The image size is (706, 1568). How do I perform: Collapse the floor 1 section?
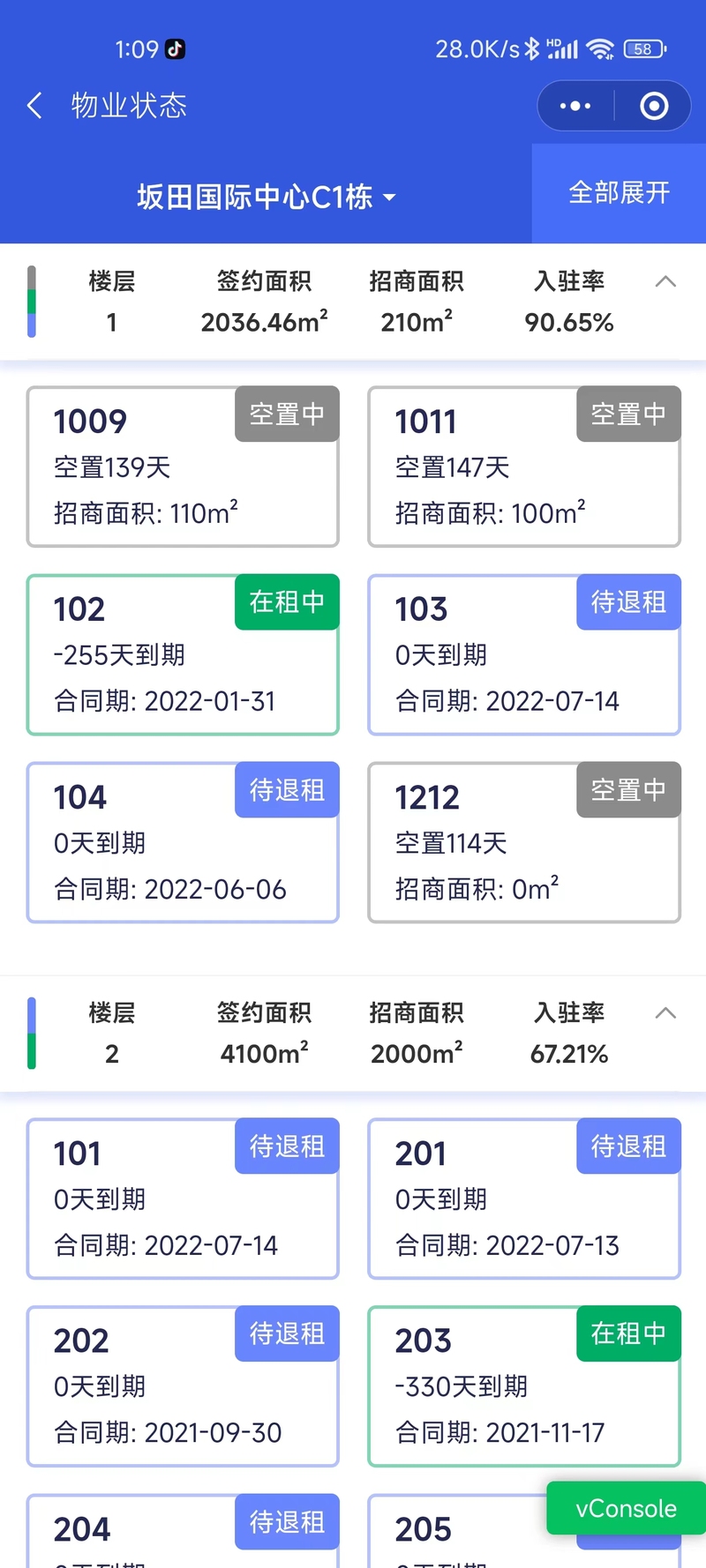666,282
